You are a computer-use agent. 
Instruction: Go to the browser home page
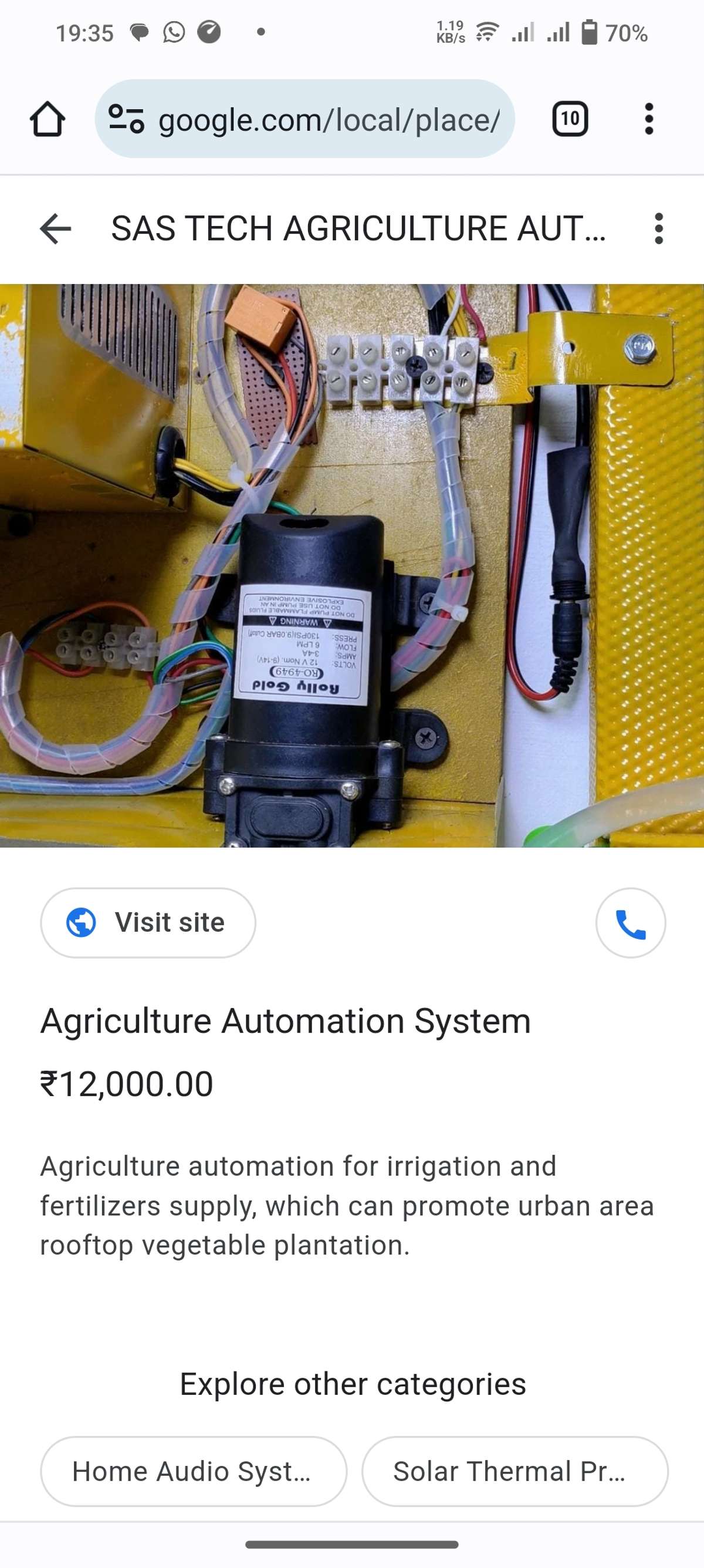point(48,119)
